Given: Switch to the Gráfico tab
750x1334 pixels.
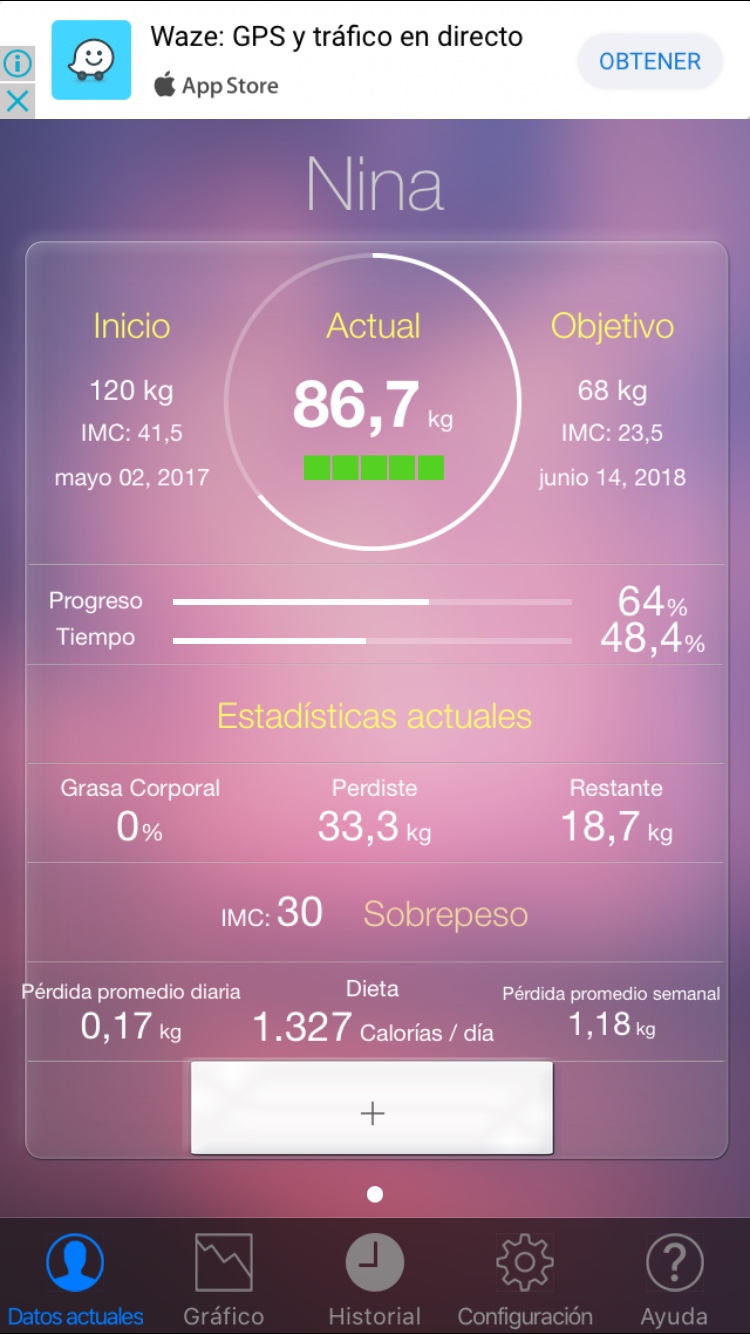Looking at the screenshot, I should pos(224,1280).
